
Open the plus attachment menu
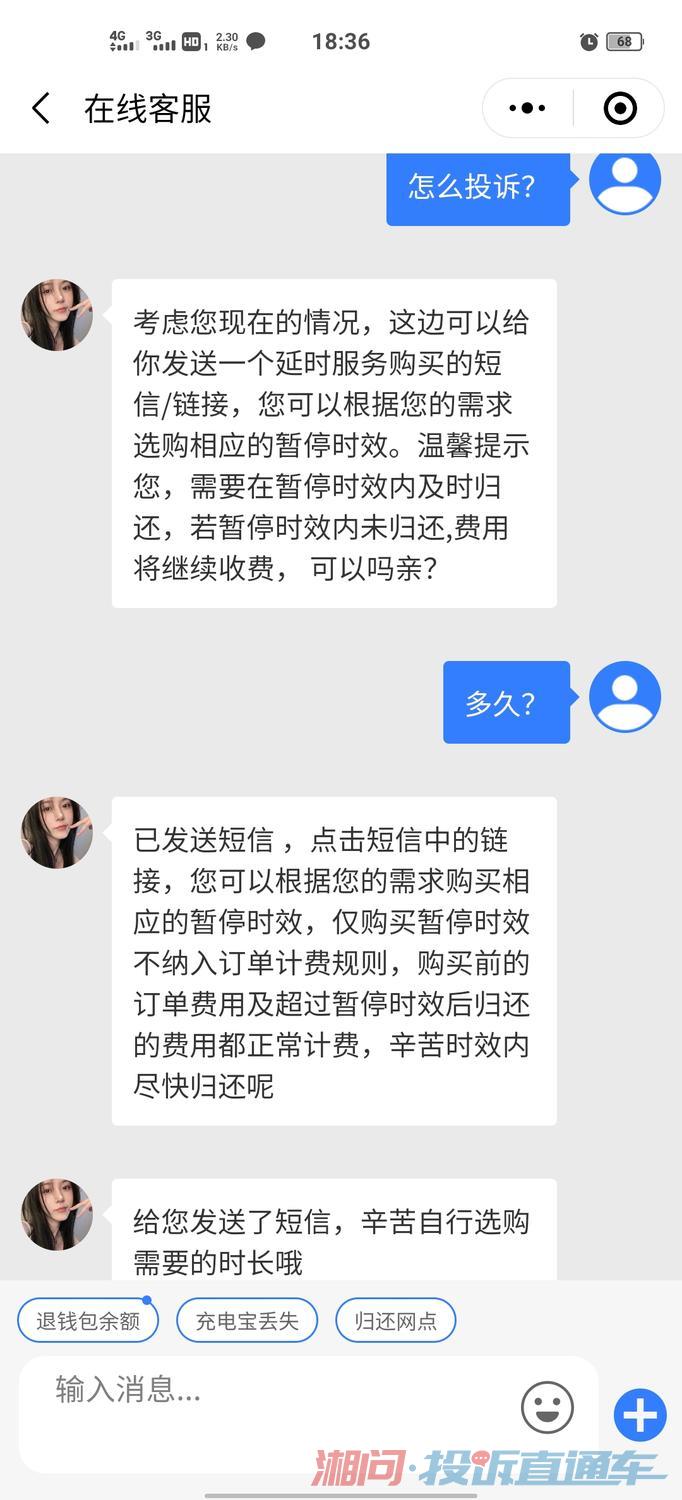click(640, 1415)
